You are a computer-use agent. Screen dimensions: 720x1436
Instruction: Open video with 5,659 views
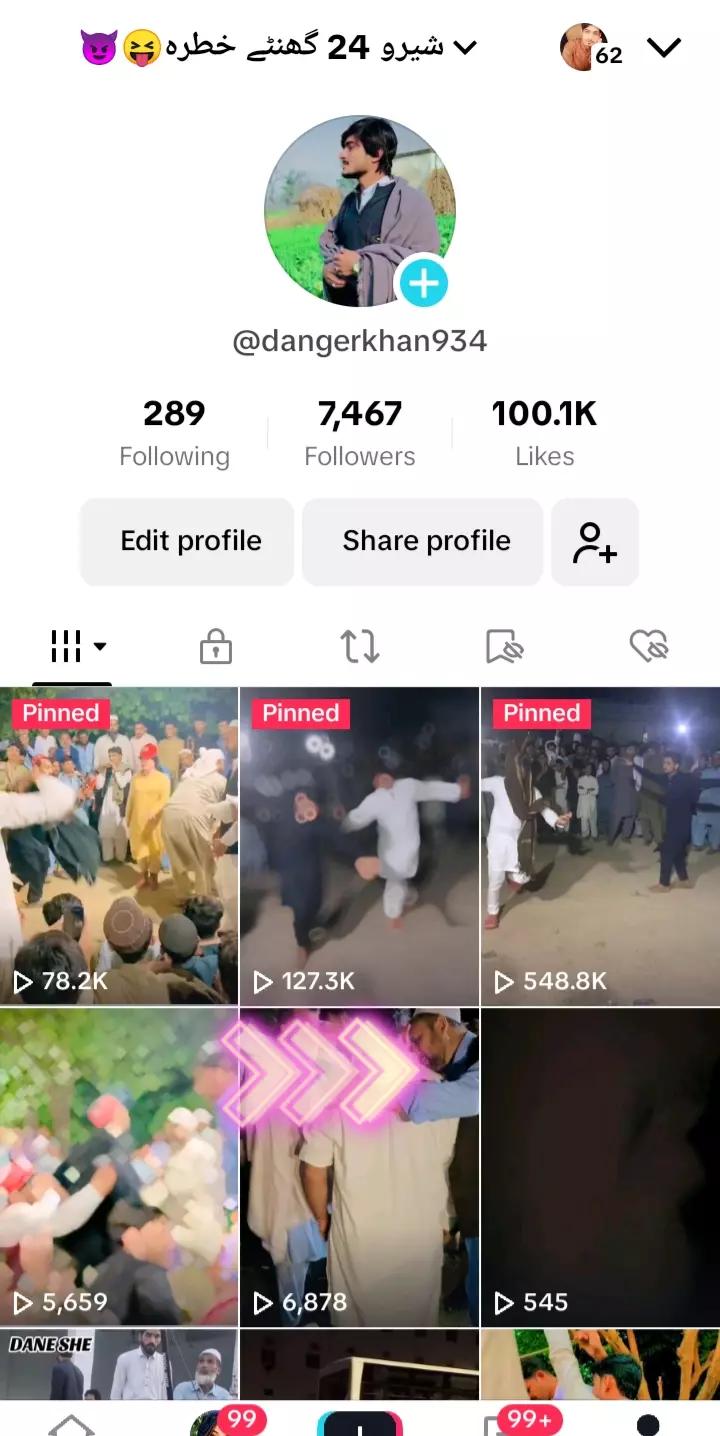[119, 1166]
